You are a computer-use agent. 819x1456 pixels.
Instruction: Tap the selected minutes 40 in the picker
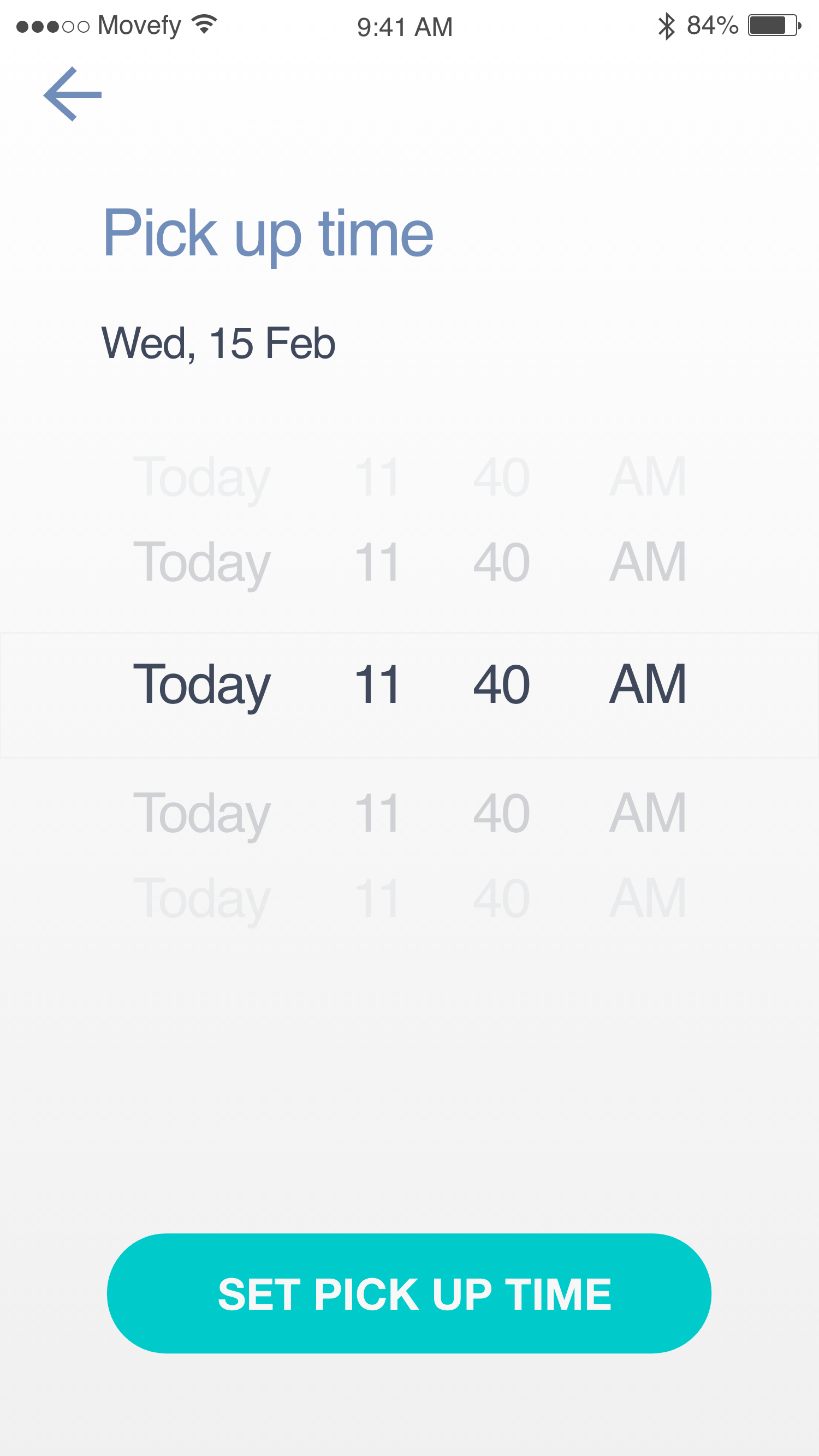tap(502, 684)
